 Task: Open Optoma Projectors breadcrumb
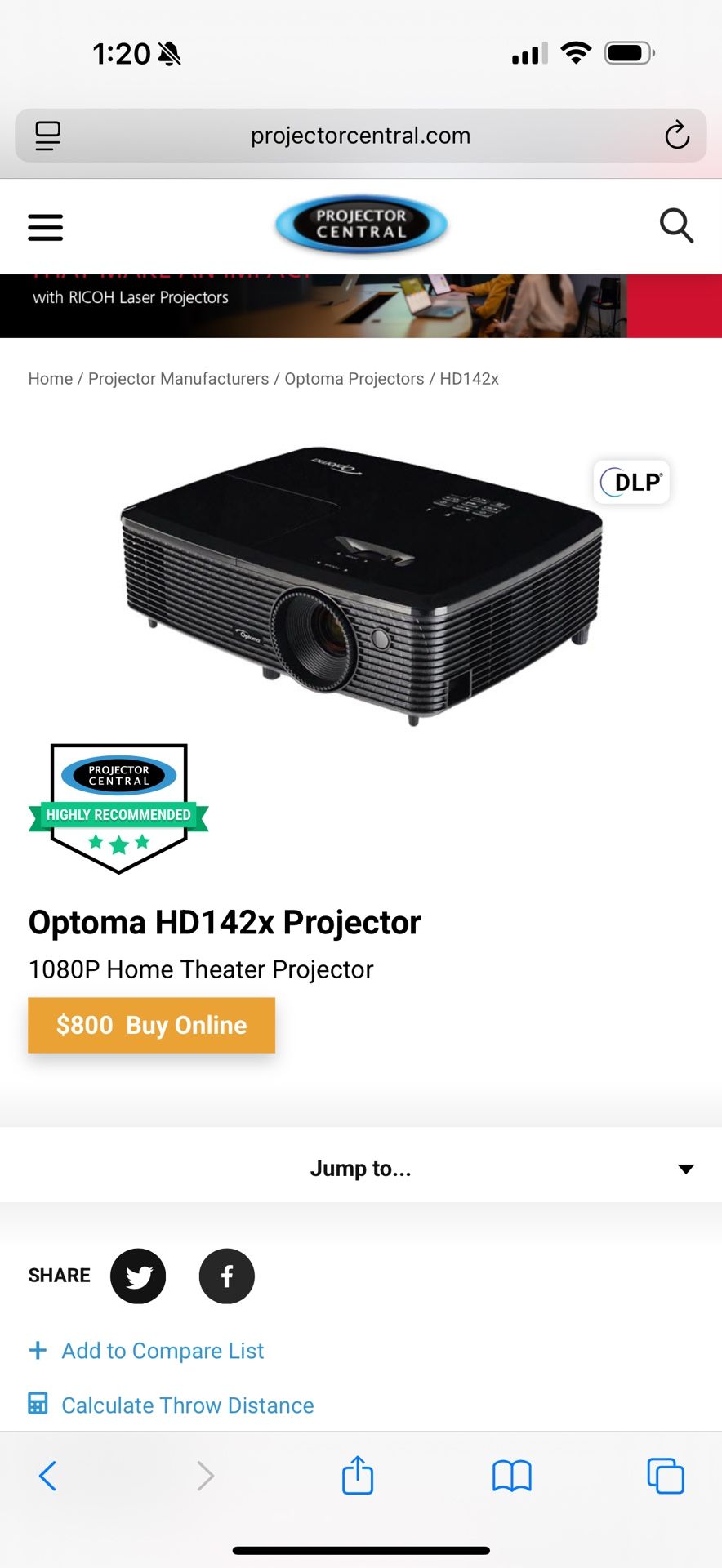click(x=354, y=379)
